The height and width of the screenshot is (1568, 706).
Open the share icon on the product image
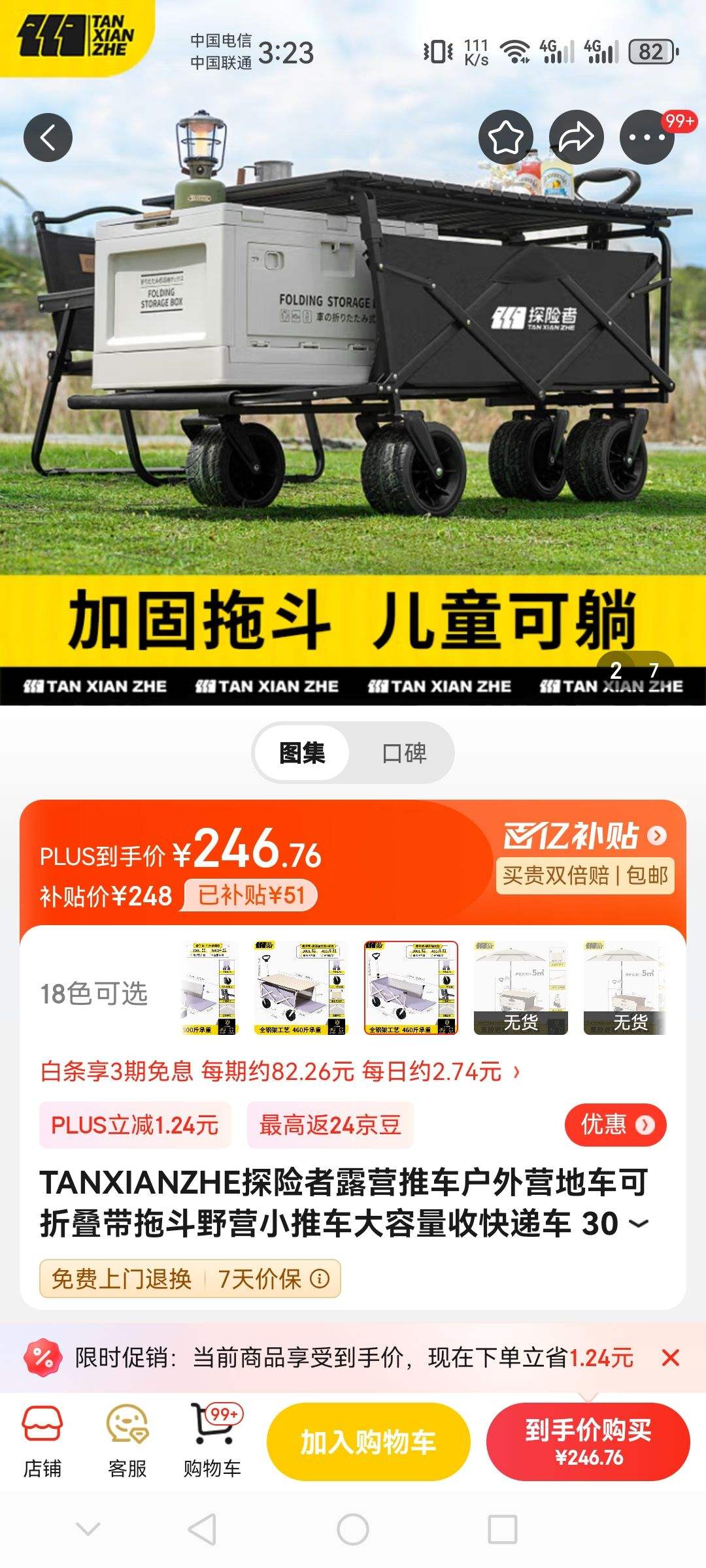pos(577,137)
